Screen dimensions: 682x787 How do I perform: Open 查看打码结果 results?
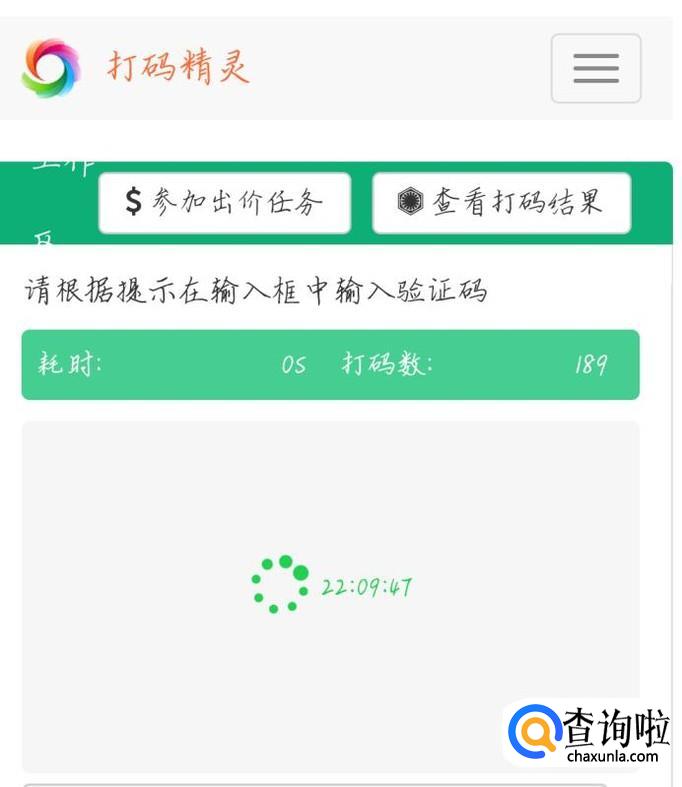pos(501,203)
